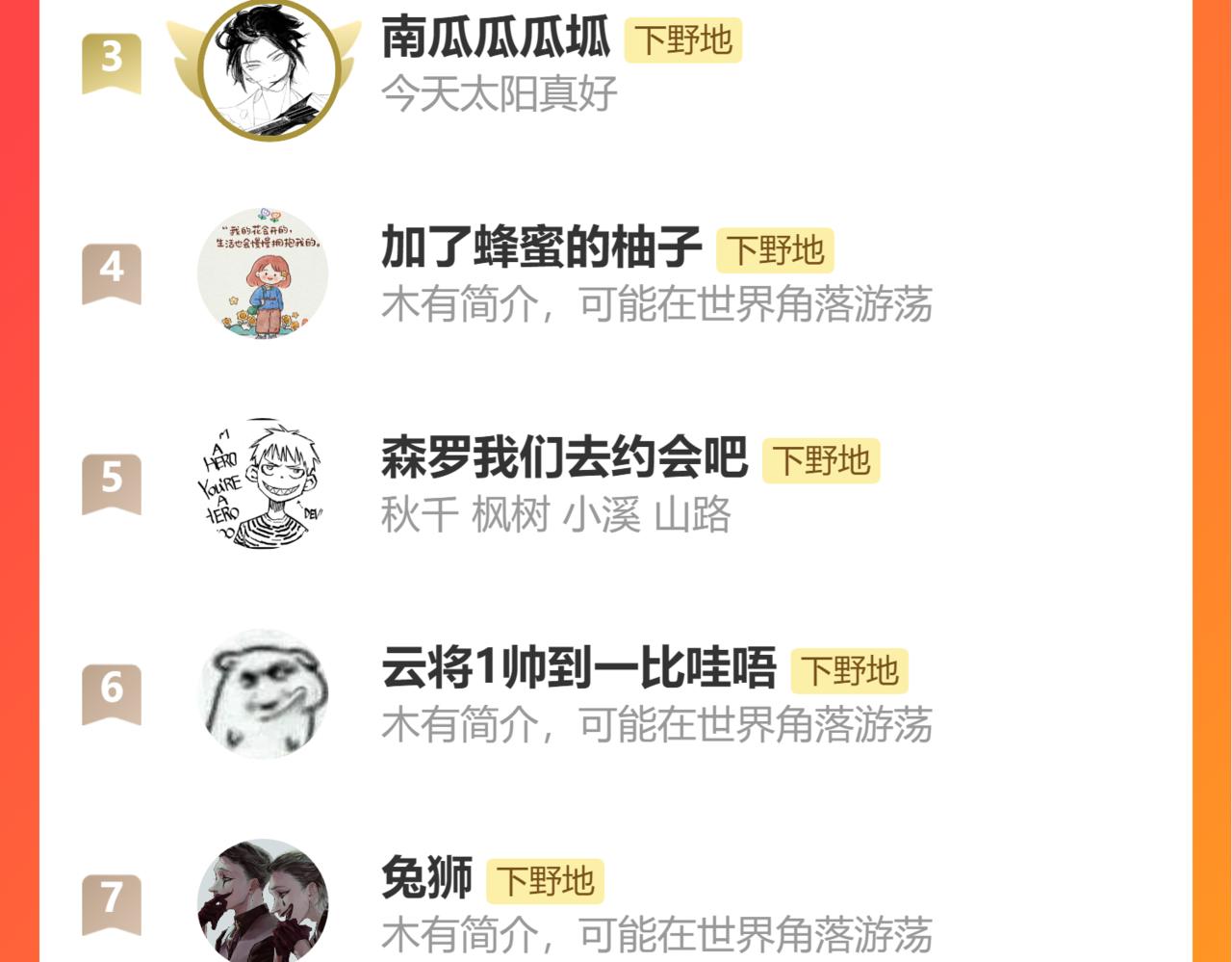Open 加了蜂蜜的柚子's profile row

pyautogui.click(x=541, y=248)
